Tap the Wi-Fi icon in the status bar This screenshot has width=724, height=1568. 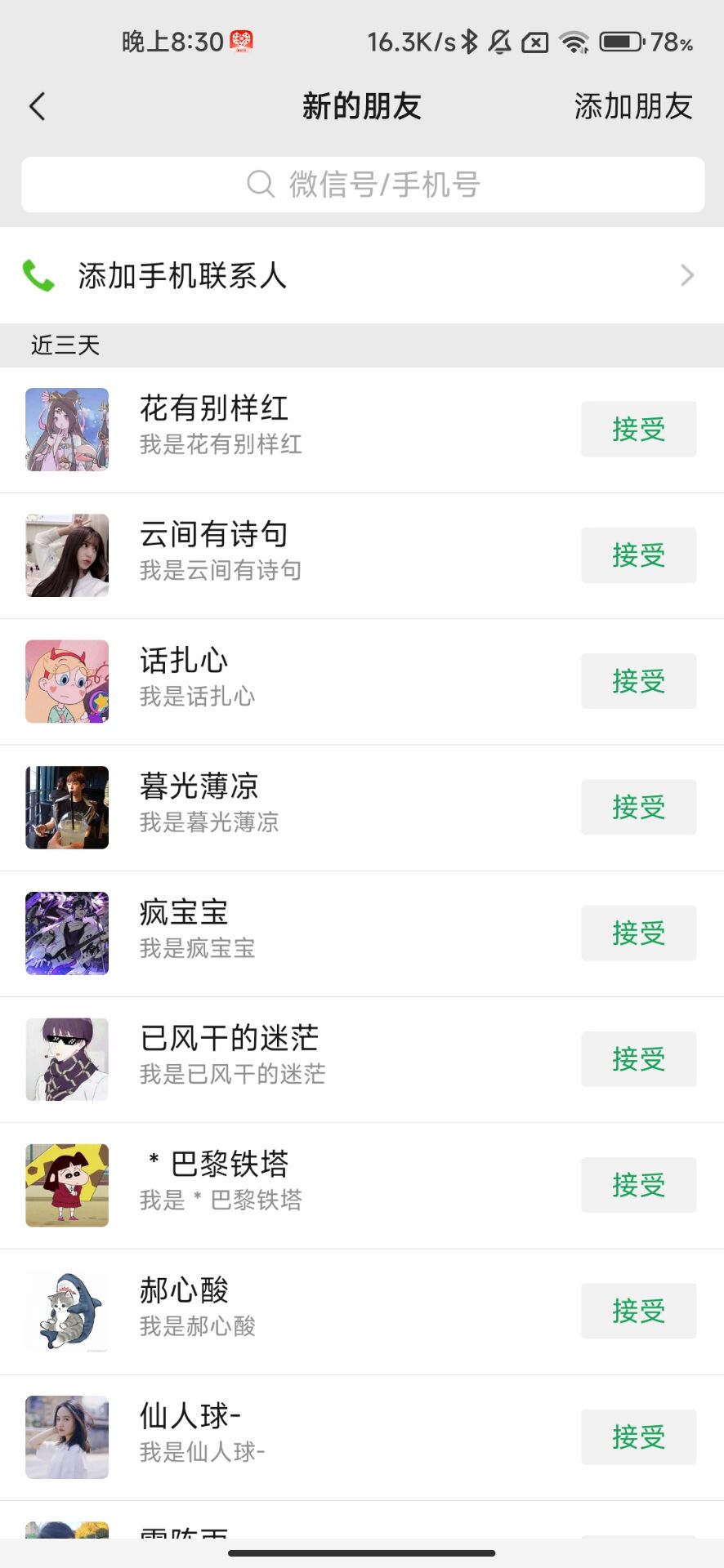574,42
